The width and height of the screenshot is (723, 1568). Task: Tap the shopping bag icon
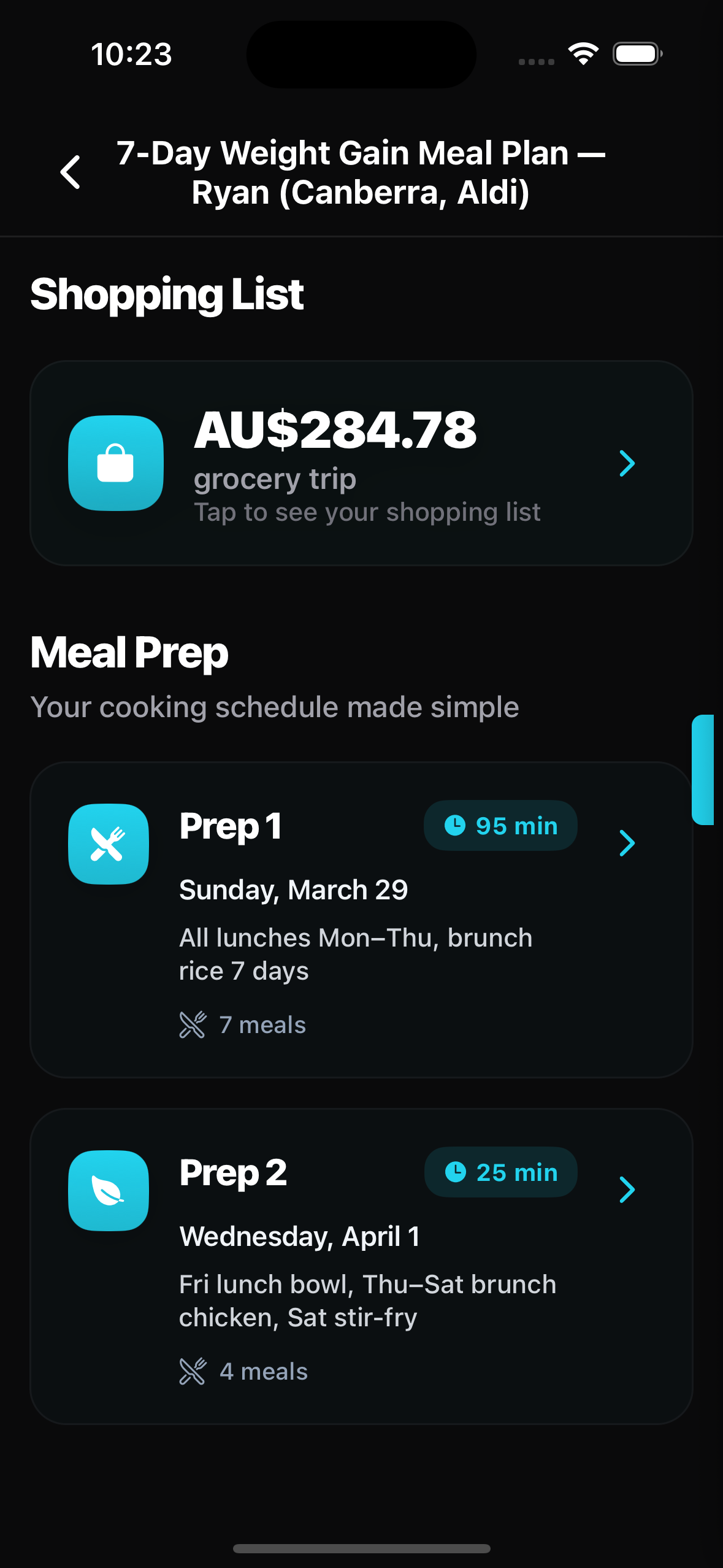click(x=116, y=464)
